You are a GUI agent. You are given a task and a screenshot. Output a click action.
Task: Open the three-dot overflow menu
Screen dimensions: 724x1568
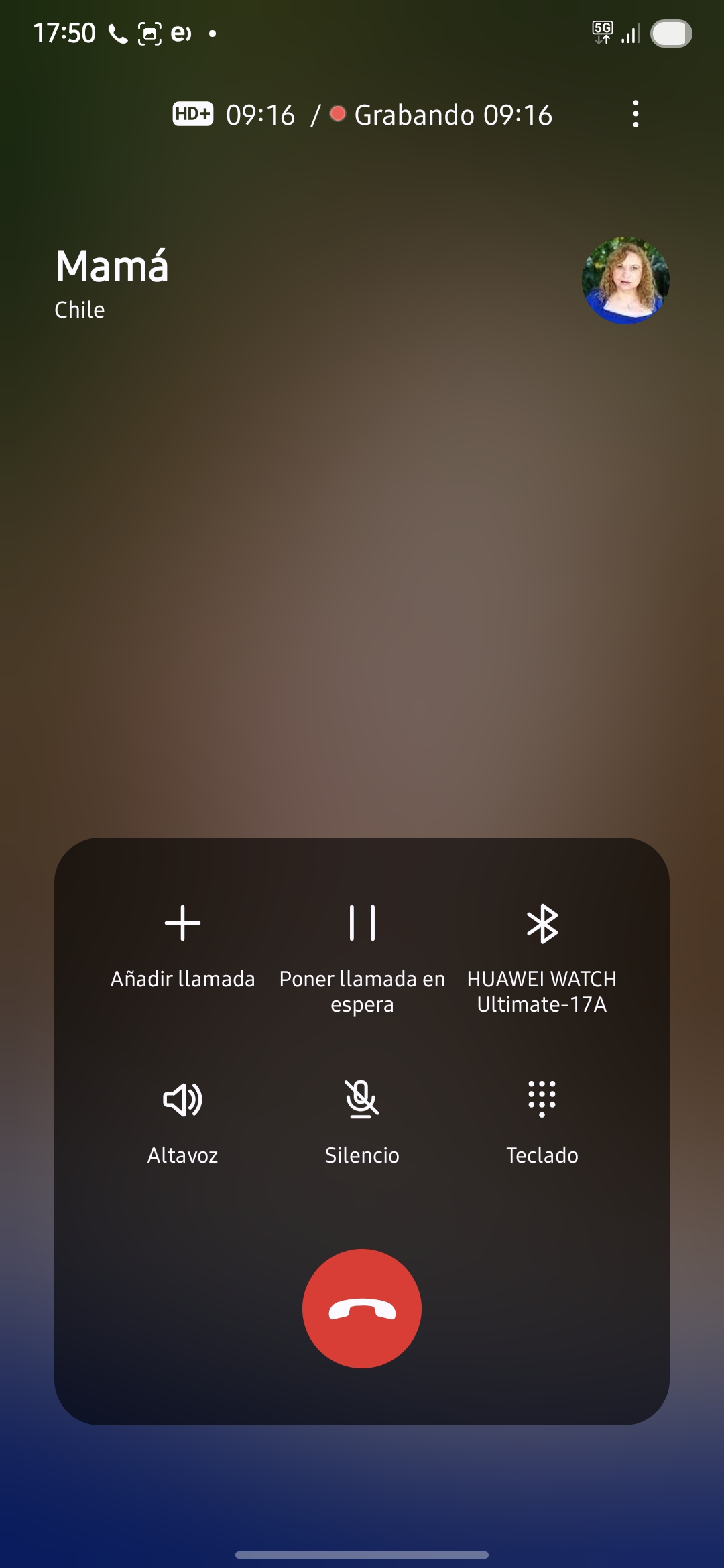[636, 114]
